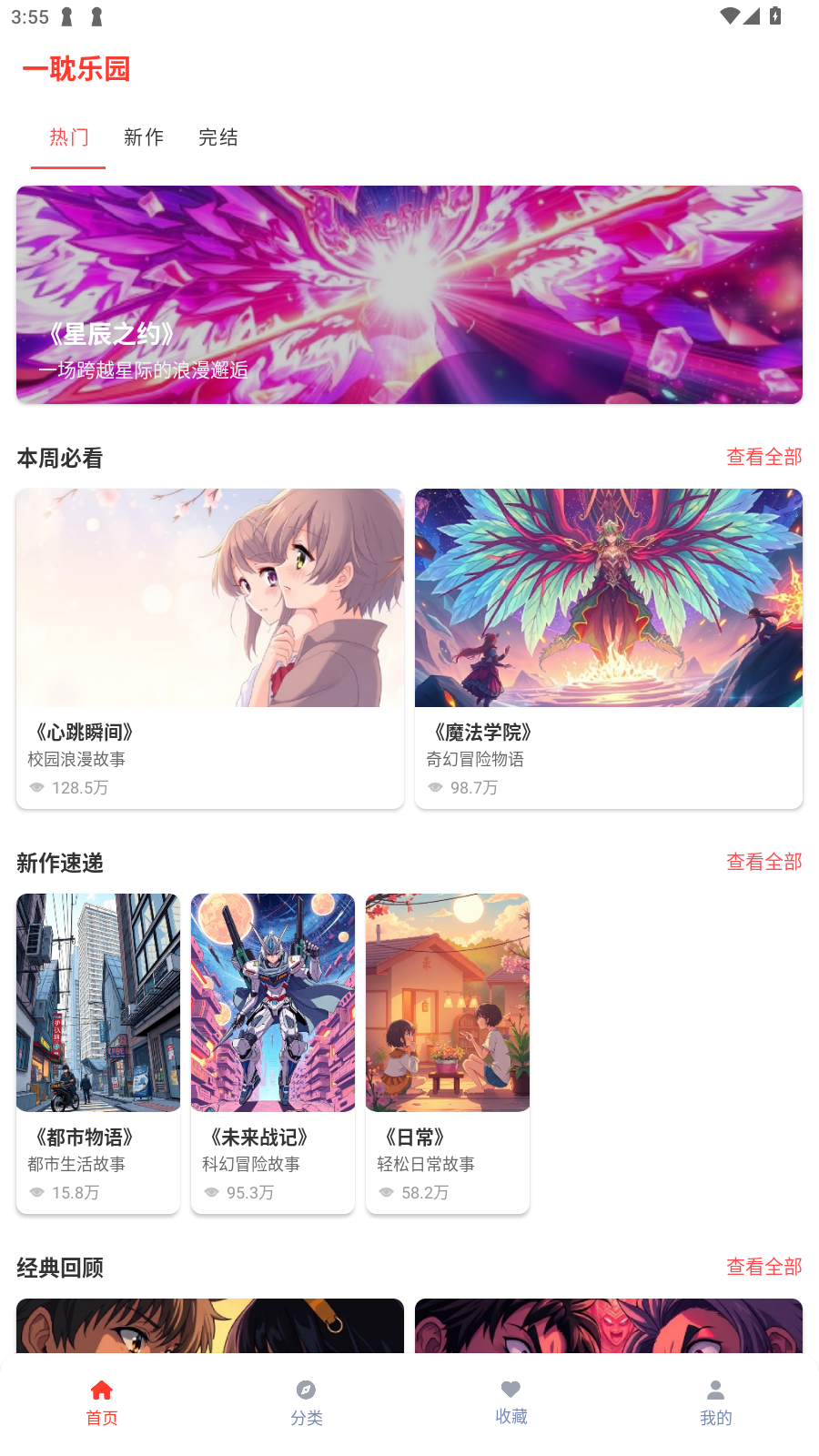The height and width of the screenshot is (1456, 819).
Task: Switch to the 完结 tab
Action: tap(218, 137)
